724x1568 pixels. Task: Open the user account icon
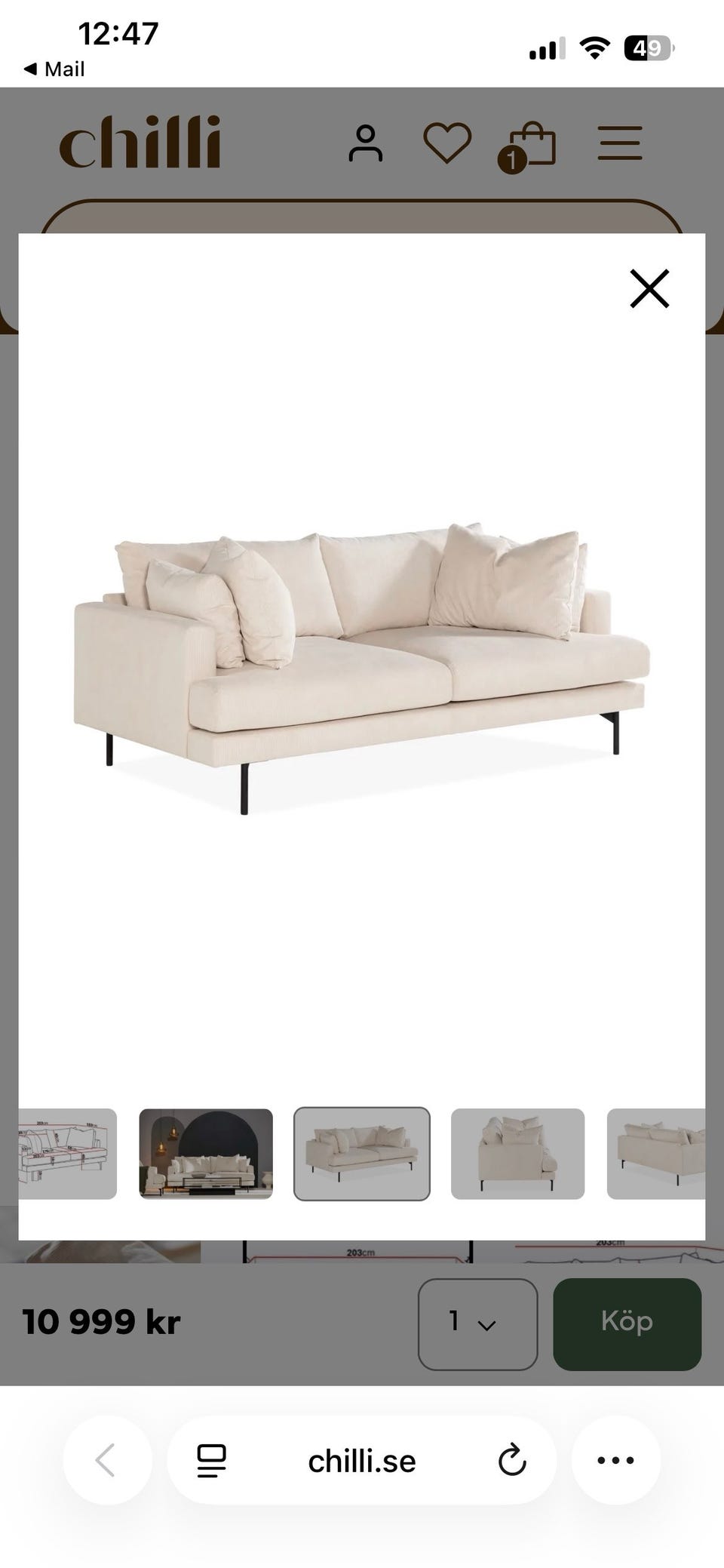coord(366,143)
